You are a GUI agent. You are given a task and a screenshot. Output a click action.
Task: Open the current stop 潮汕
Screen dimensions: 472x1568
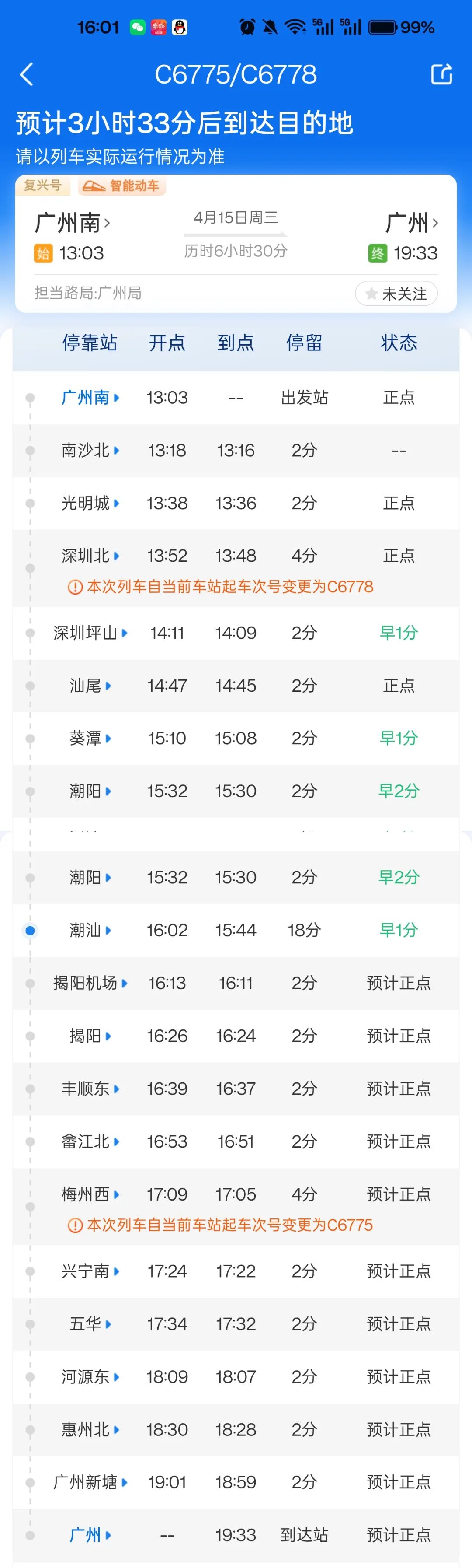pos(90,930)
